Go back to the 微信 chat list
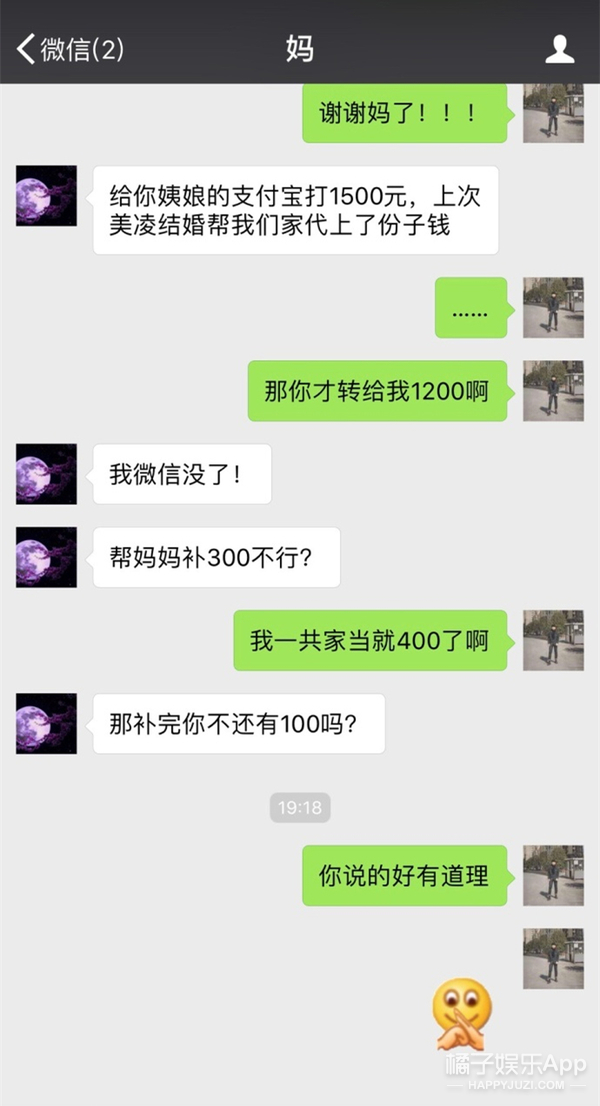This screenshot has height=1106, width=600. click(68, 50)
